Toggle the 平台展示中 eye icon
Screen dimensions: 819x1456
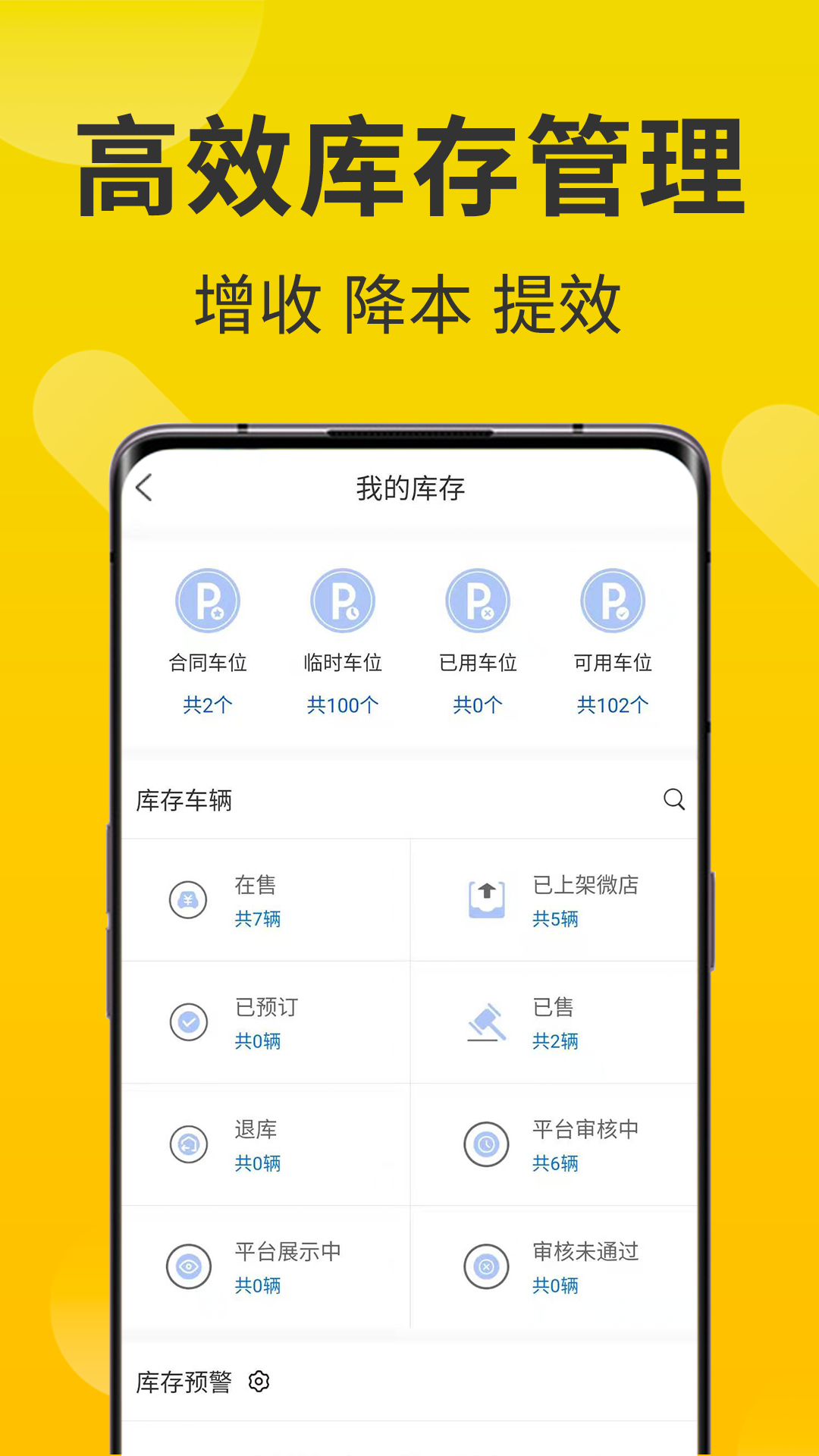click(x=190, y=1268)
